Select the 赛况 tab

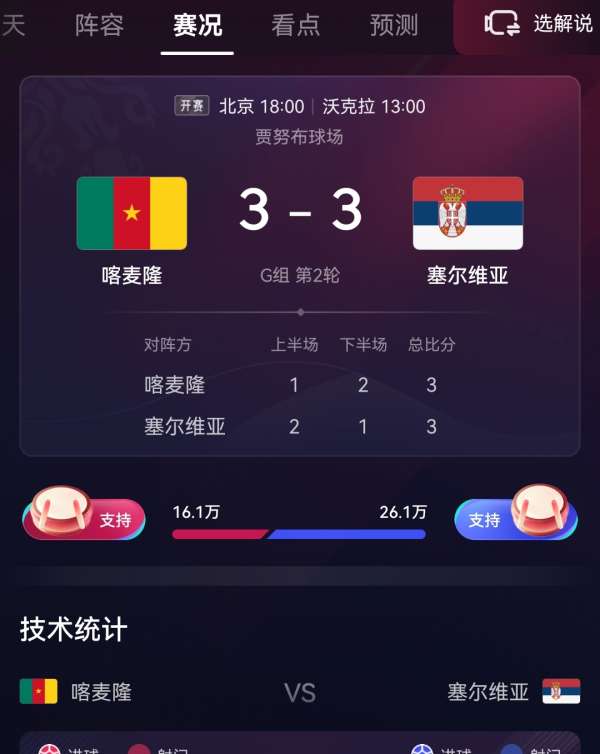click(x=198, y=25)
